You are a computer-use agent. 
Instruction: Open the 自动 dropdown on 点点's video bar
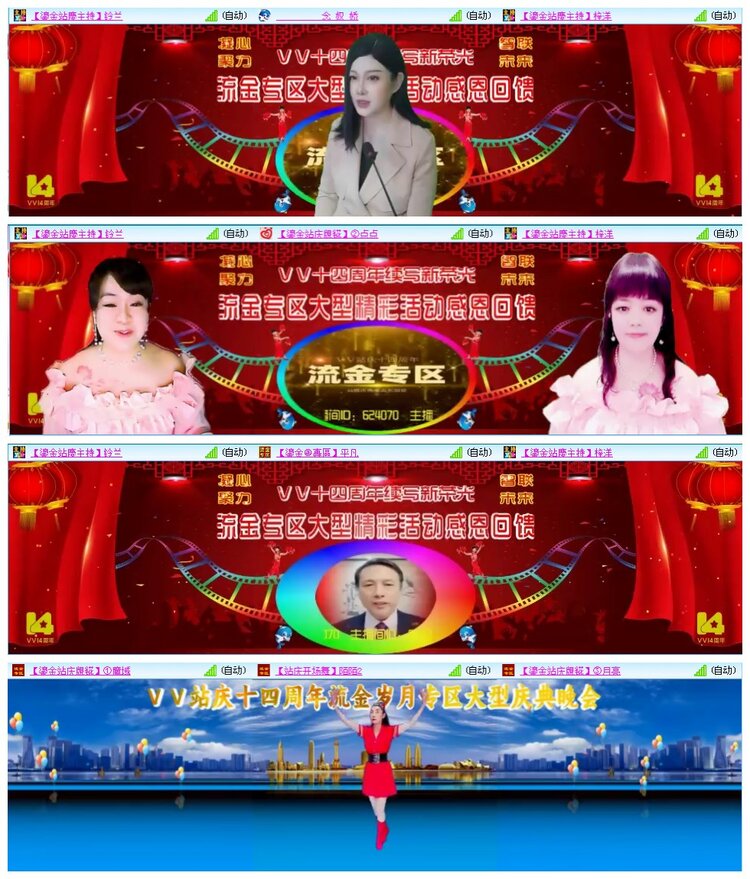[x=477, y=231]
